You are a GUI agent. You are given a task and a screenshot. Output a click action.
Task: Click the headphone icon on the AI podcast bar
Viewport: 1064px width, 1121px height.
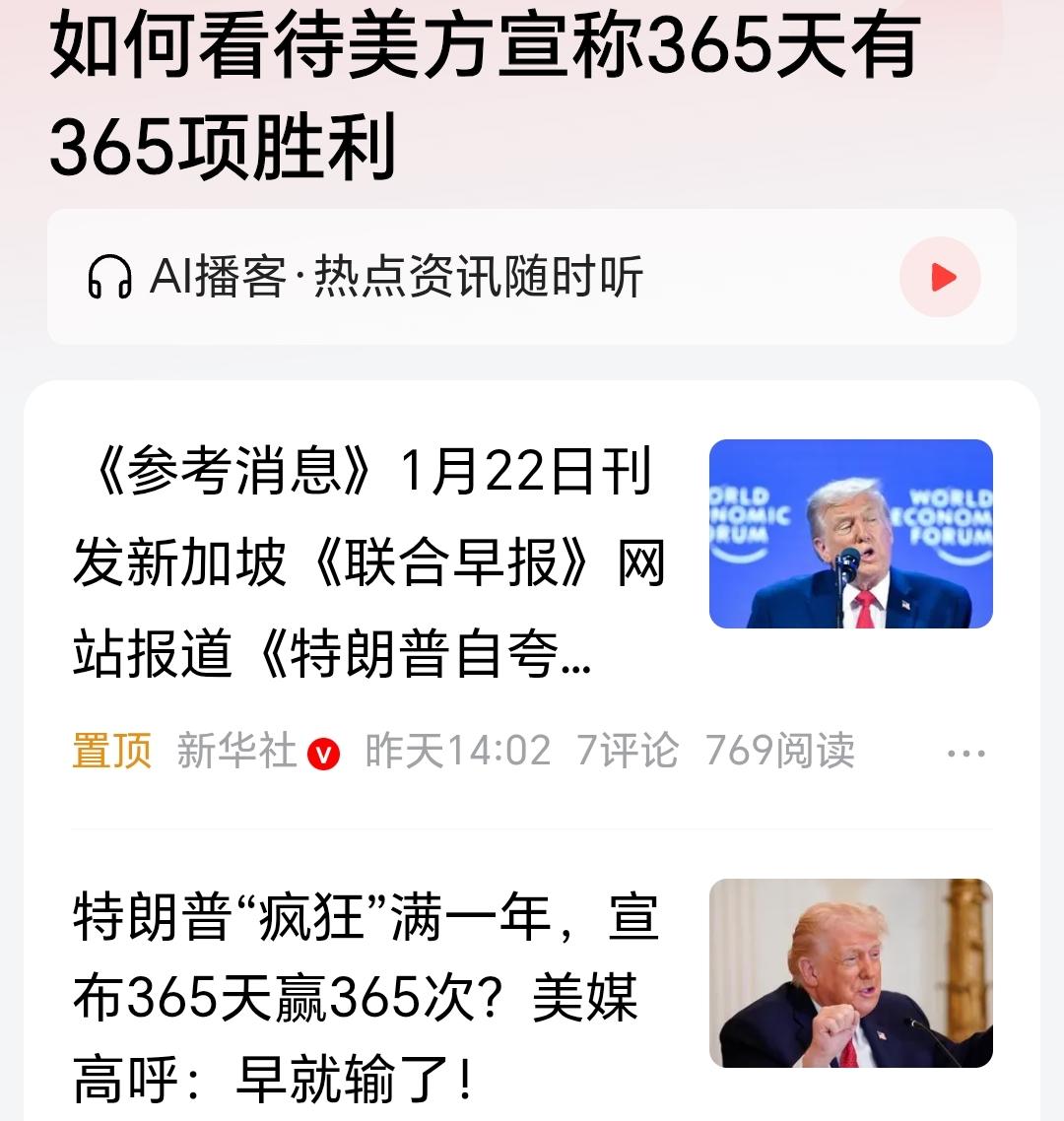[x=108, y=277]
